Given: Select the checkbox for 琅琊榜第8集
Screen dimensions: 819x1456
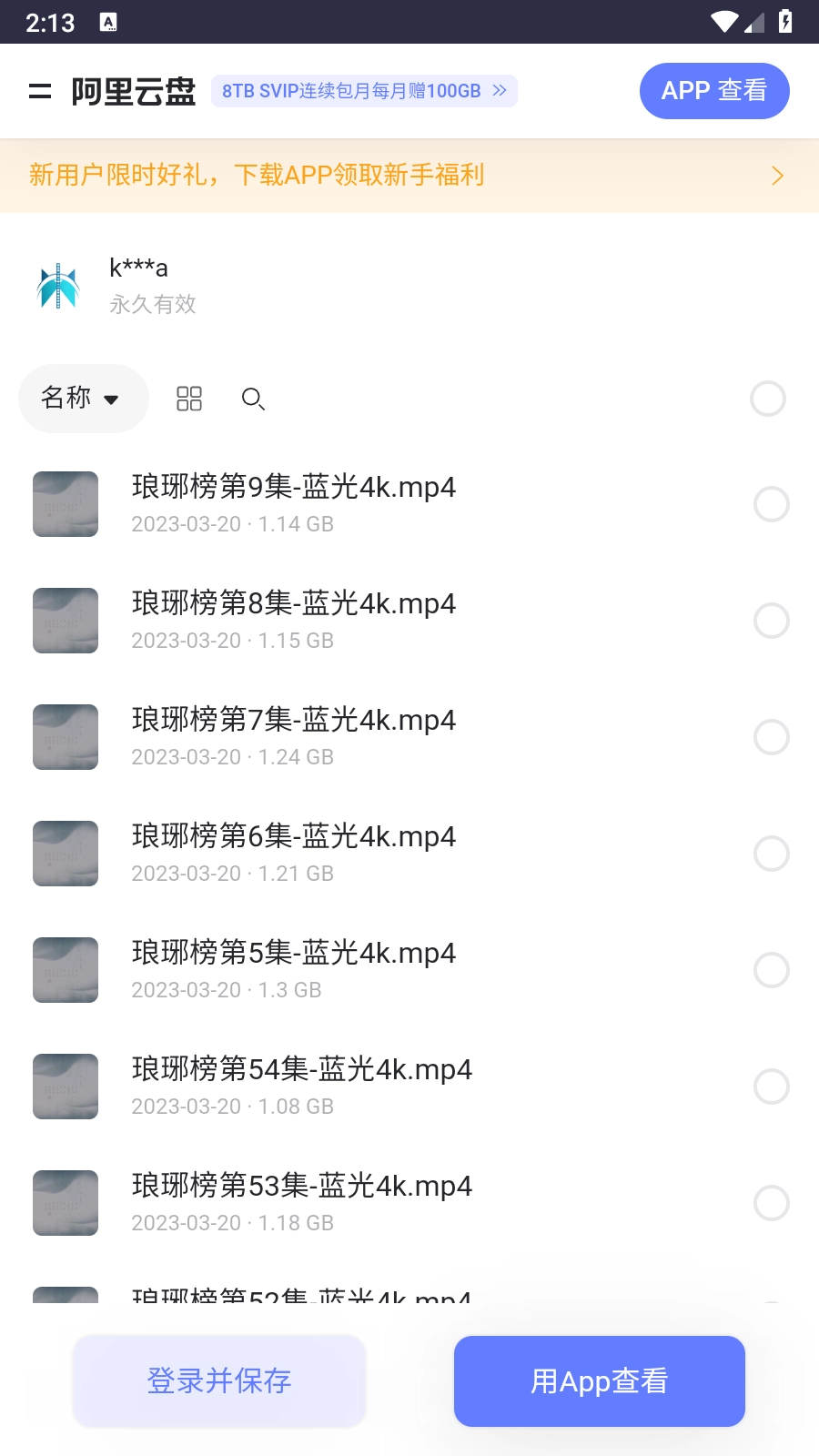Looking at the screenshot, I should [772, 621].
